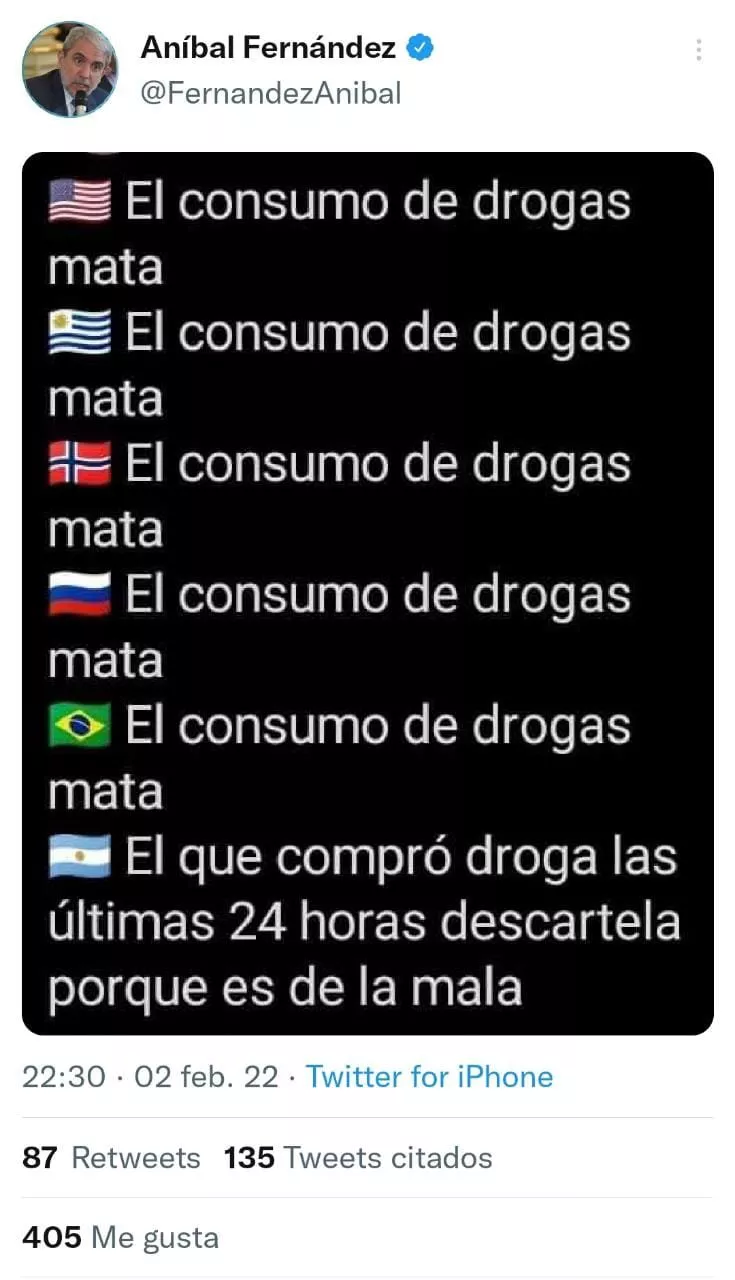Image resolution: width=735 pixels, height=1280 pixels.
Task: Open Aníbal Fernández's profile picture
Action: [70, 70]
